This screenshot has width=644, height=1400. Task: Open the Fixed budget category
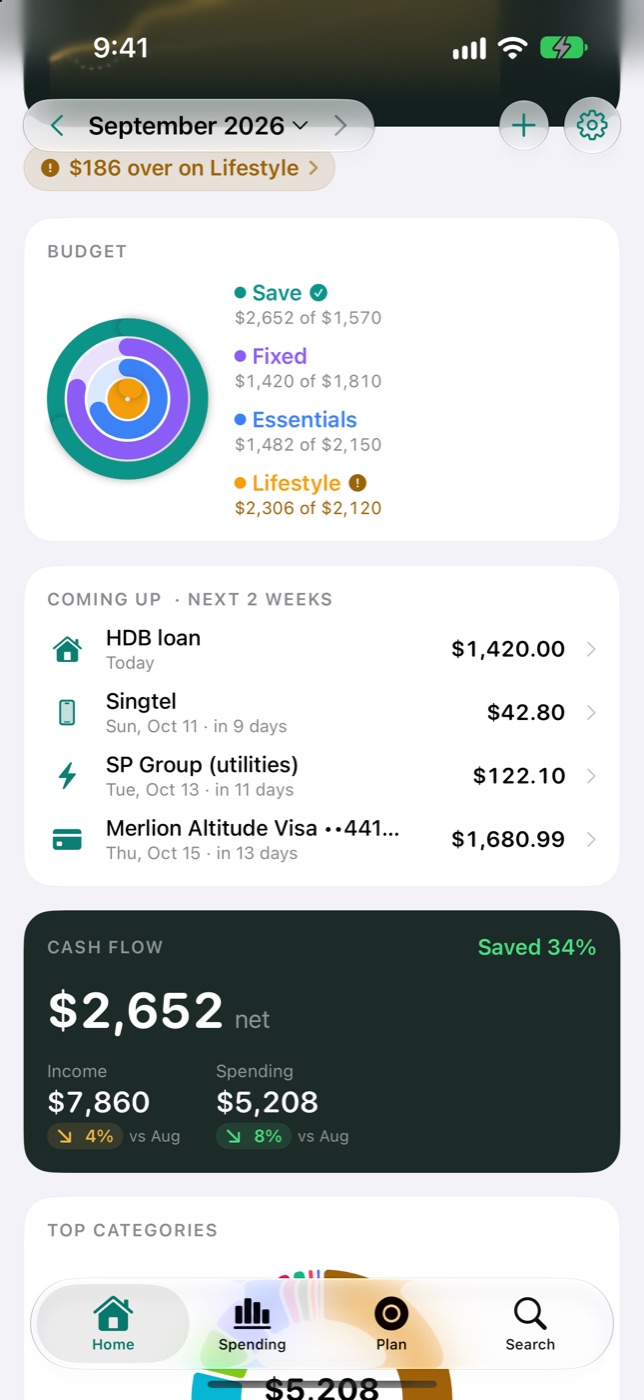[x=308, y=367]
